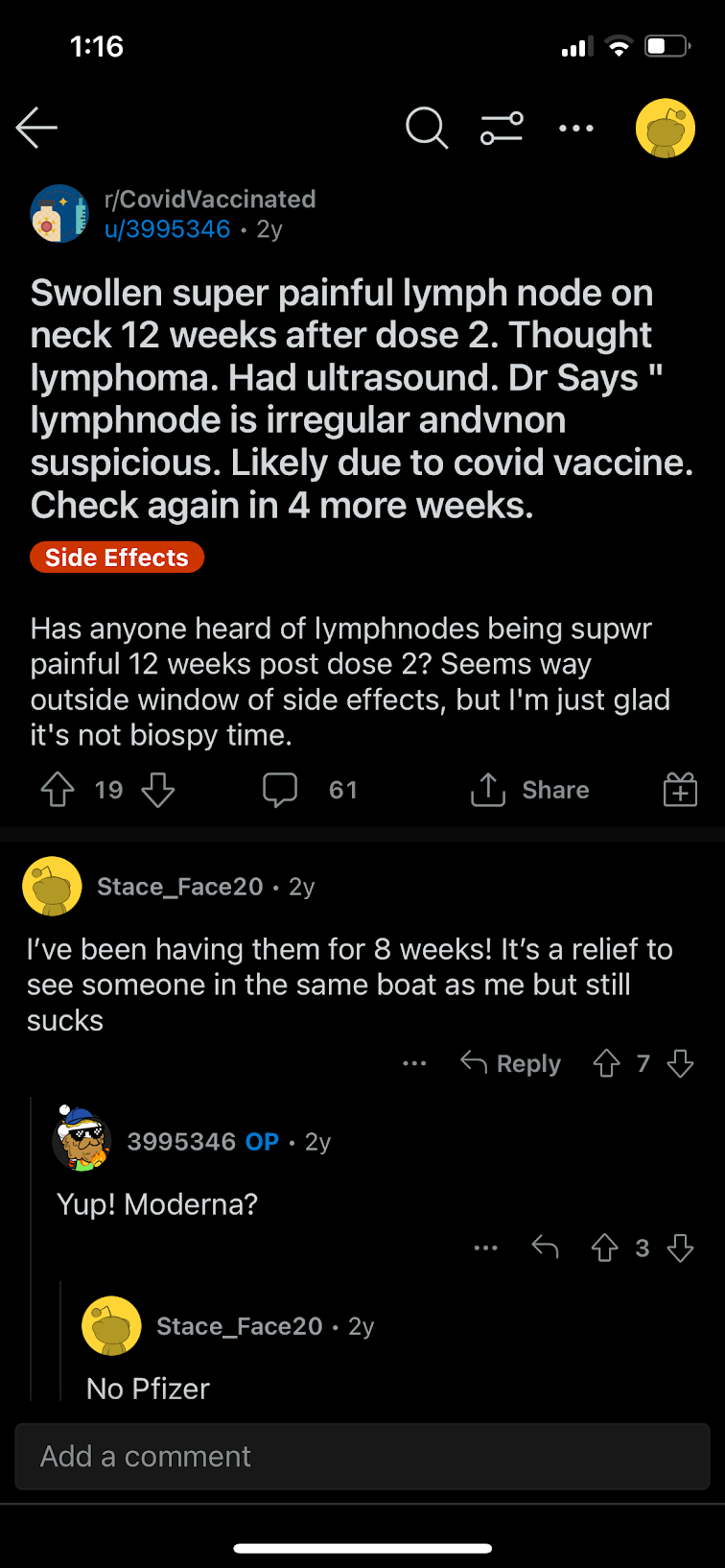Upvote the post with 19 points

[x=58, y=790]
